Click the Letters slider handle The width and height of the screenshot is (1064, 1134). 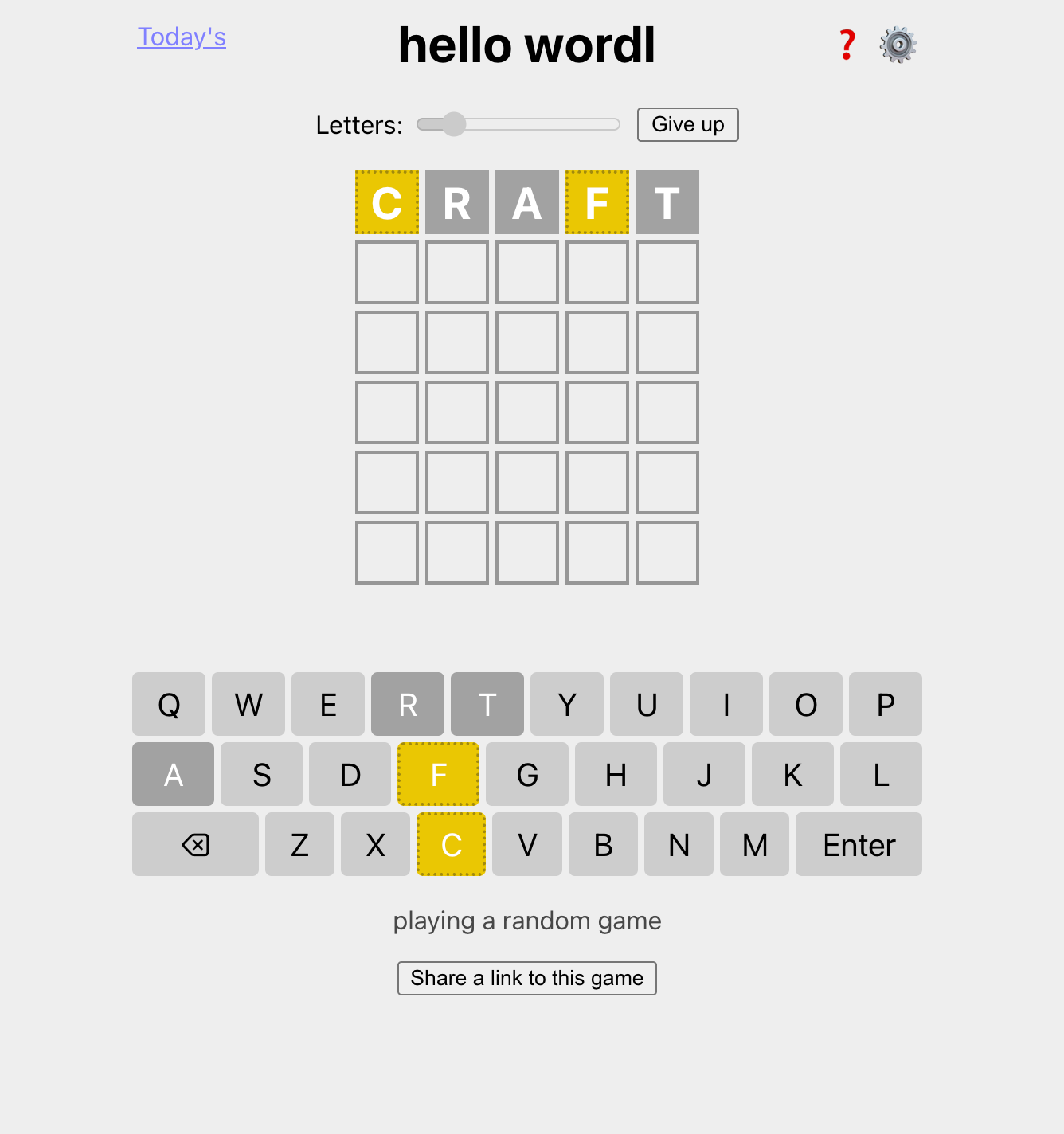tap(455, 124)
